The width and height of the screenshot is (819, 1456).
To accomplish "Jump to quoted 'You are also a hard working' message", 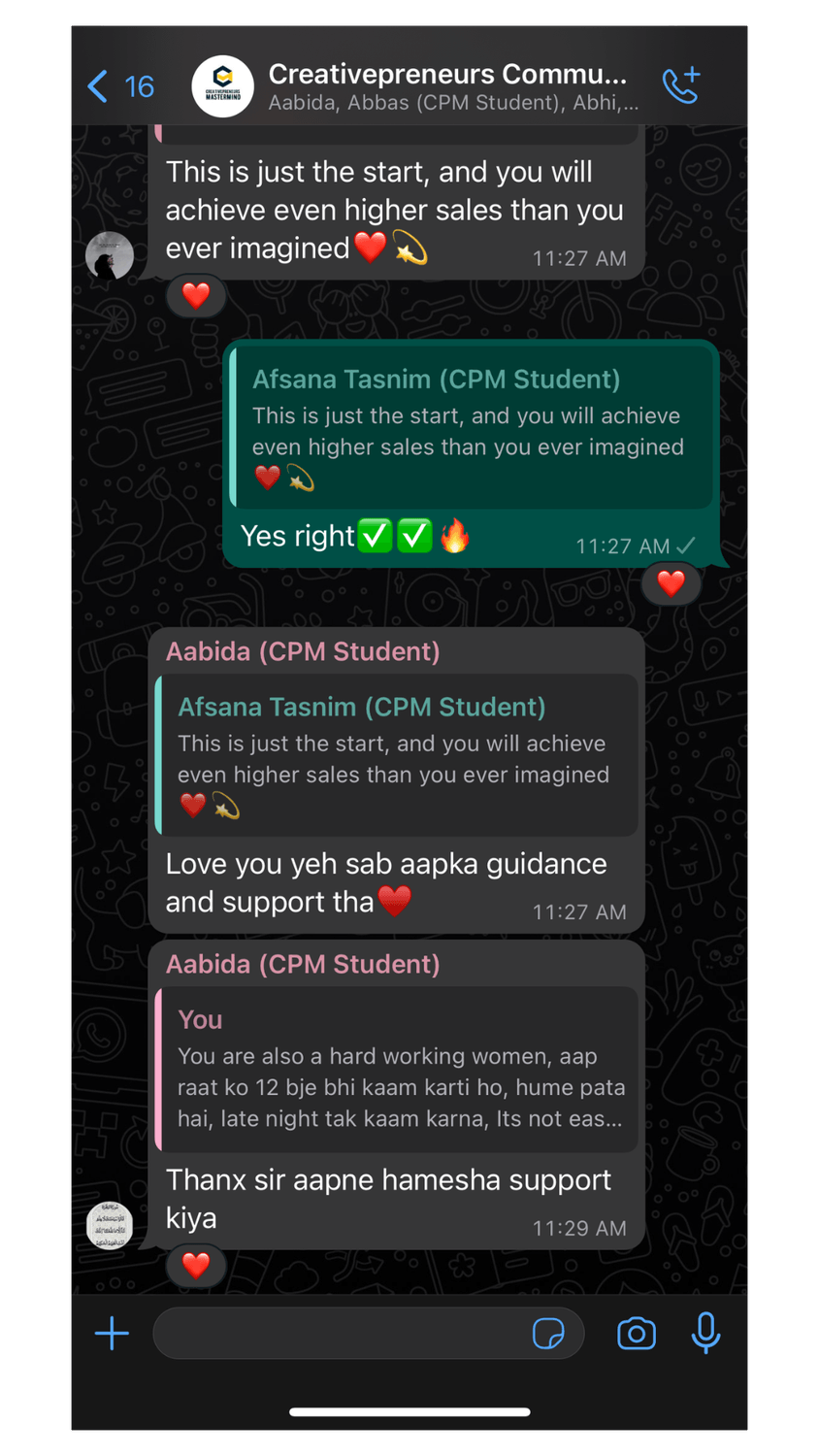I will point(398,1070).
